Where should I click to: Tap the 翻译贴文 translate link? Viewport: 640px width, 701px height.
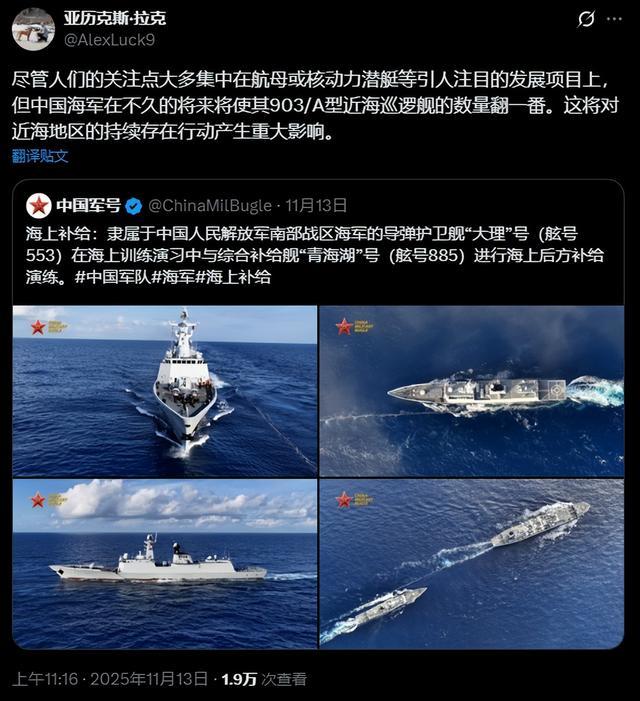(x=40, y=156)
